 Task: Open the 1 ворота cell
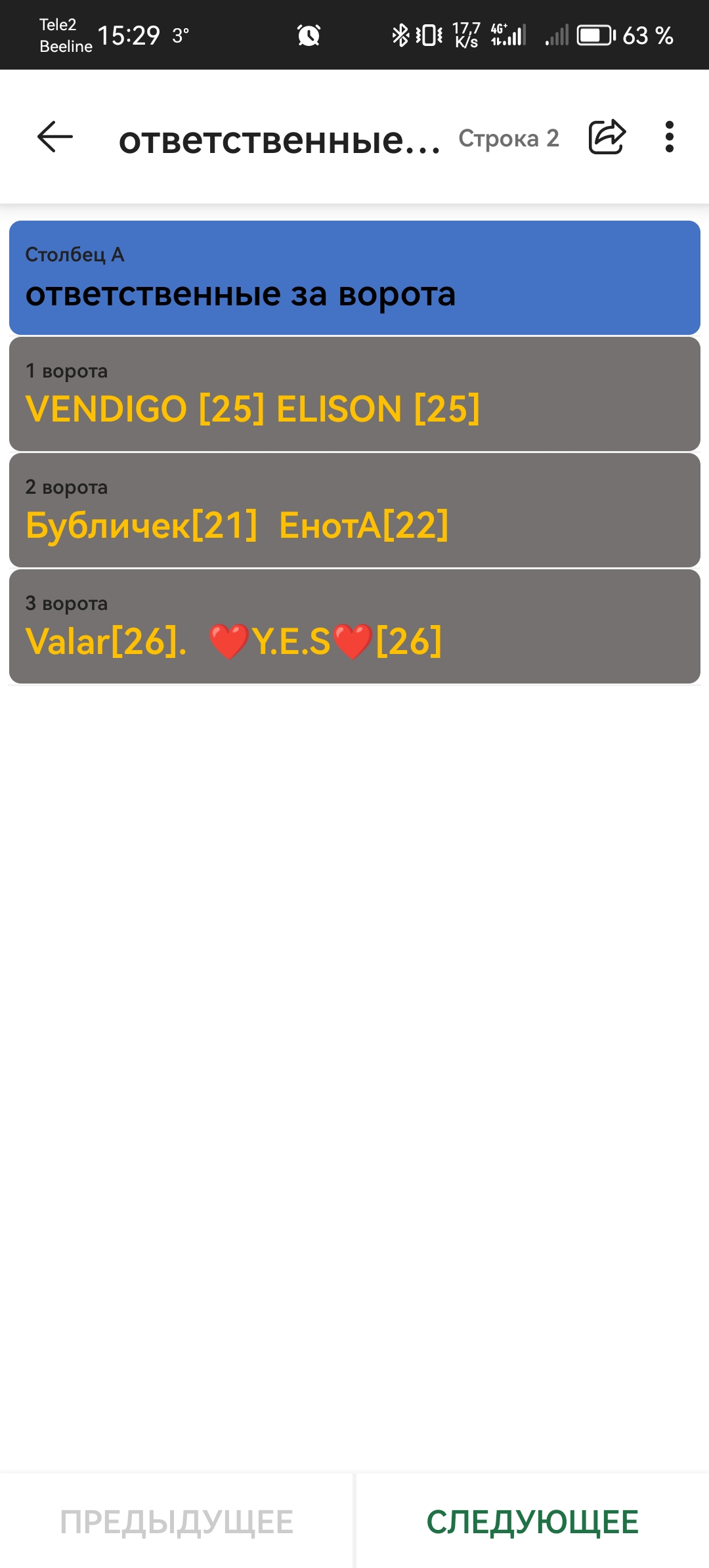(x=354, y=394)
